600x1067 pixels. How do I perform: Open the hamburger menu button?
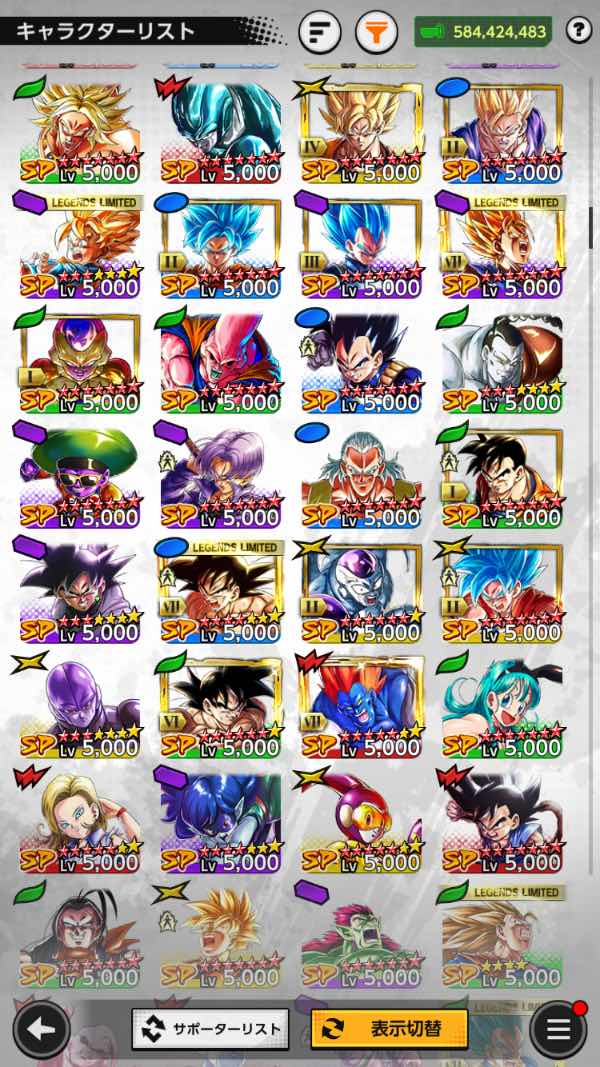coord(557,1029)
